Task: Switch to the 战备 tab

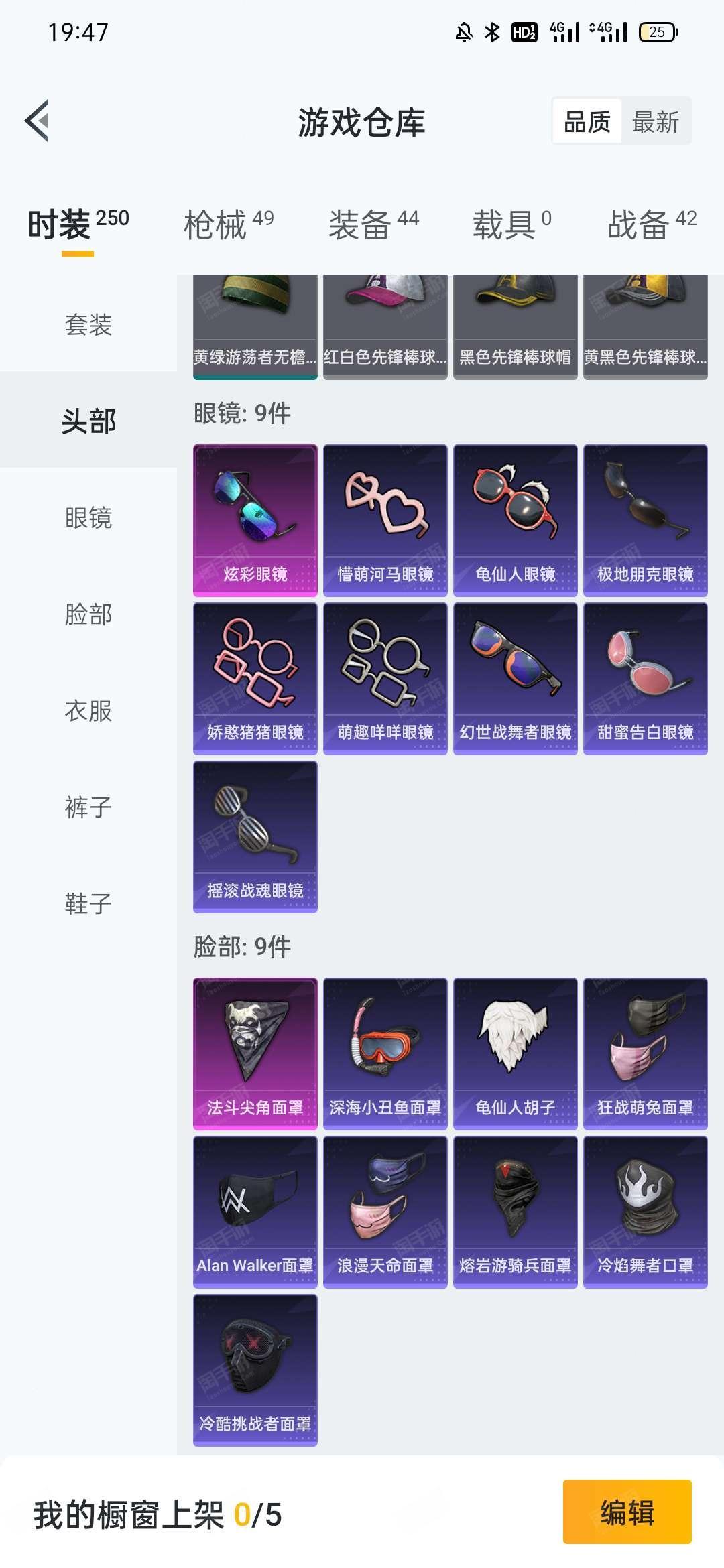Action: tap(652, 224)
